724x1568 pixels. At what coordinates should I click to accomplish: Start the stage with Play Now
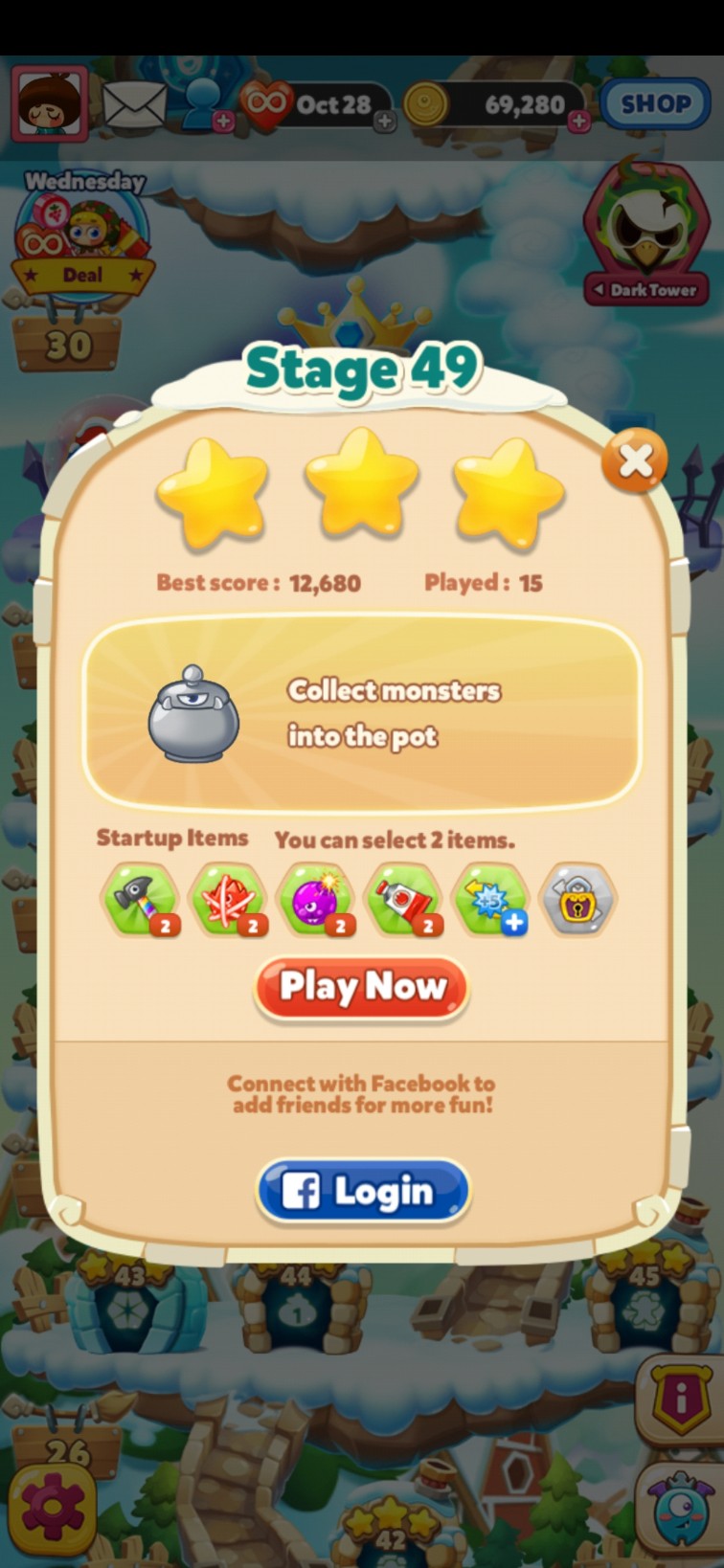tap(361, 987)
